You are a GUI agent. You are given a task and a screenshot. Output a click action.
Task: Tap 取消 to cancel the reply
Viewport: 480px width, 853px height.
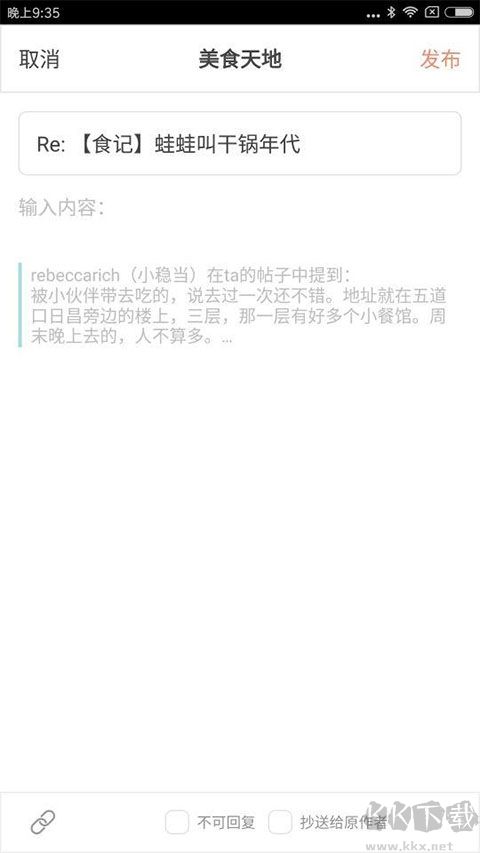[39, 59]
